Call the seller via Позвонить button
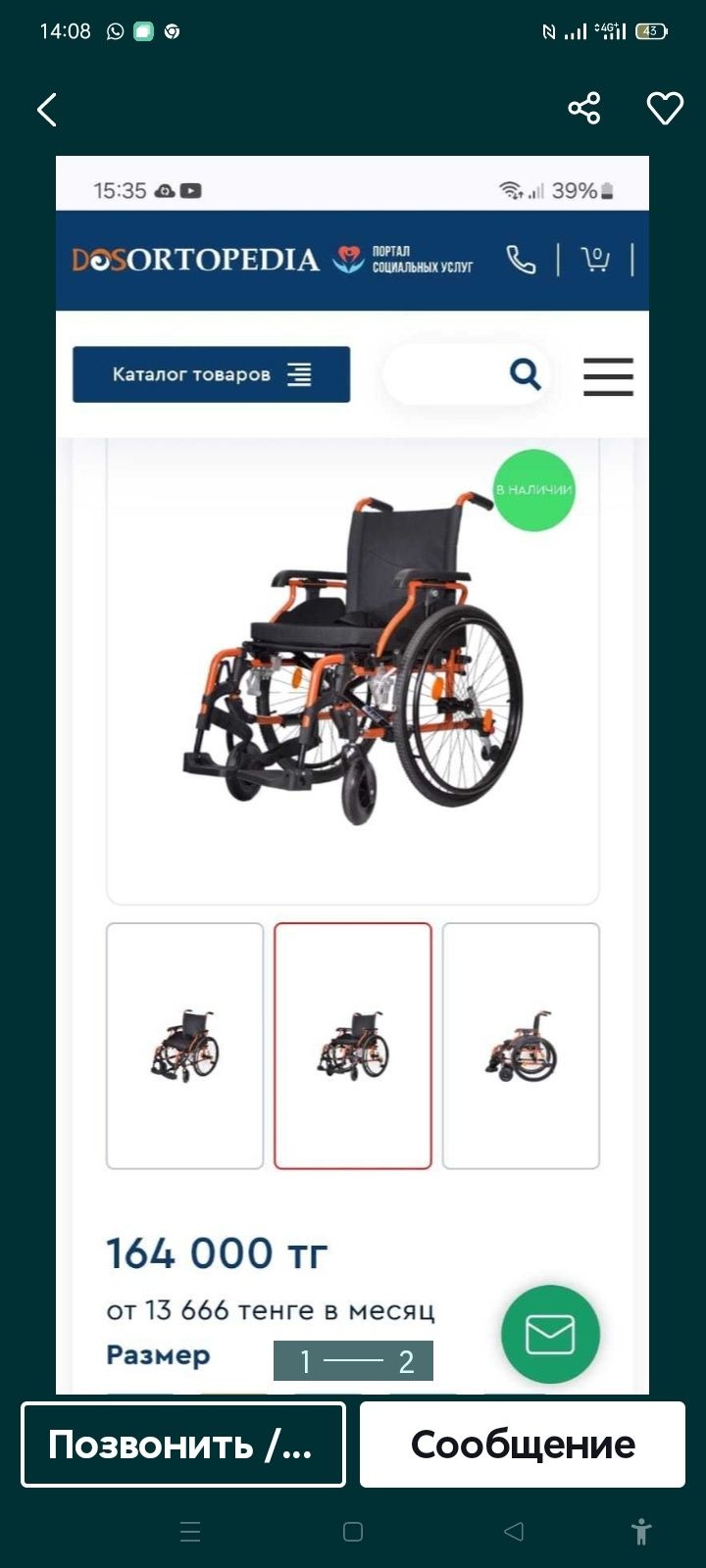706x1568 pixels. (x=183, y=1445)
